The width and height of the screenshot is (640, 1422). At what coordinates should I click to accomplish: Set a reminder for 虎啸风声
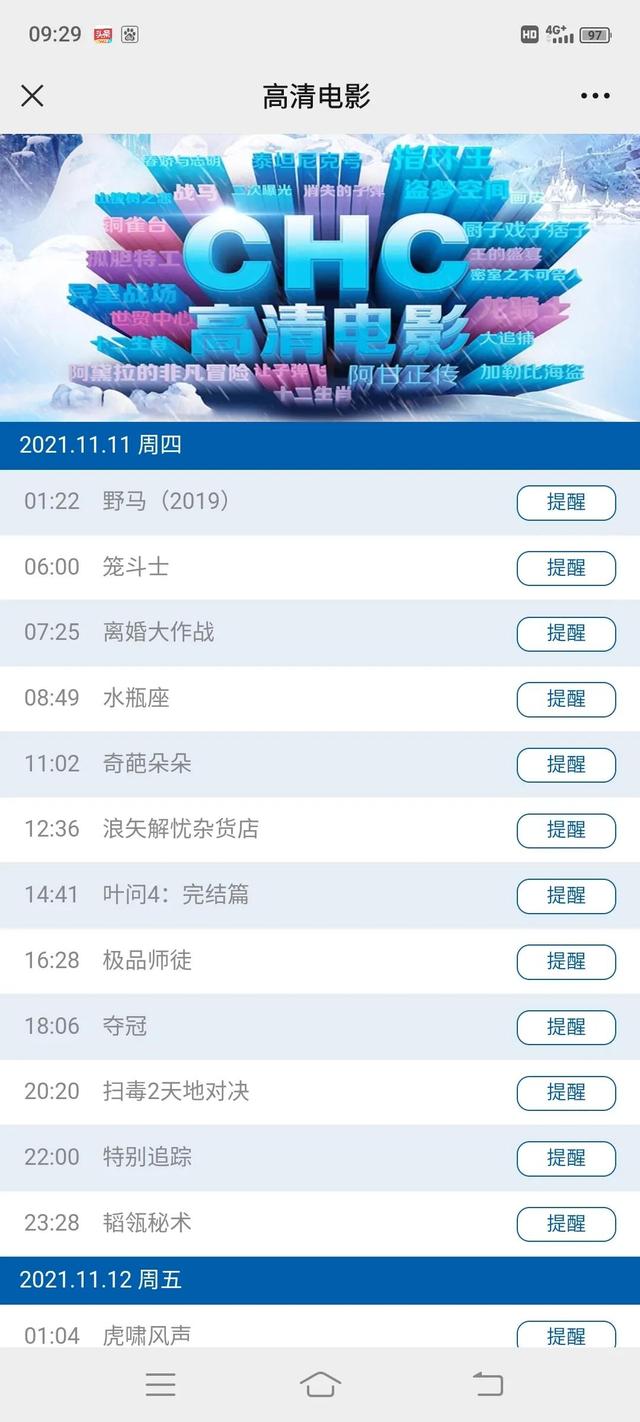coord(566,1335)
